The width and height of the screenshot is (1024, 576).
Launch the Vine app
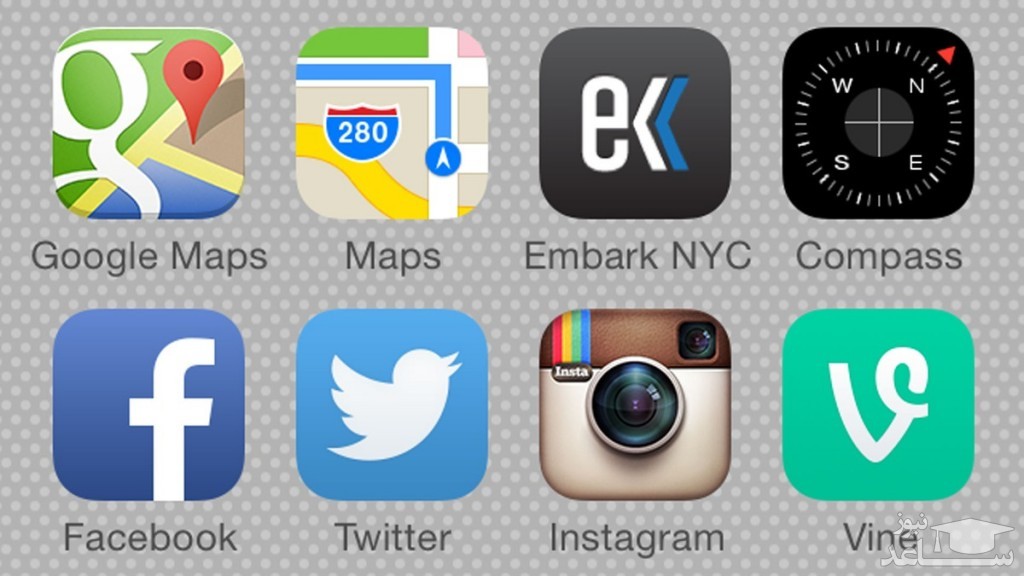[878, 404]
